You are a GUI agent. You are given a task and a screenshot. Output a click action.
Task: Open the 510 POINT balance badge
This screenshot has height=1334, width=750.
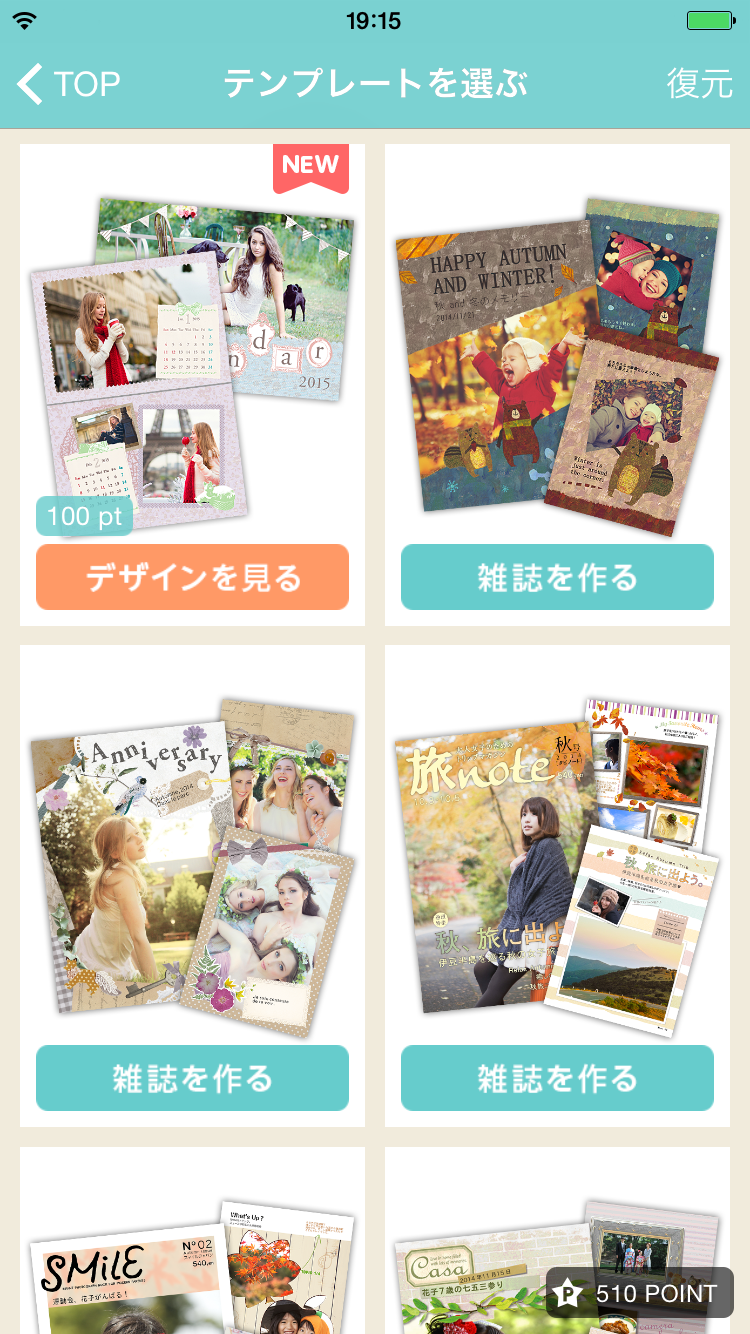coord(640,1293)
